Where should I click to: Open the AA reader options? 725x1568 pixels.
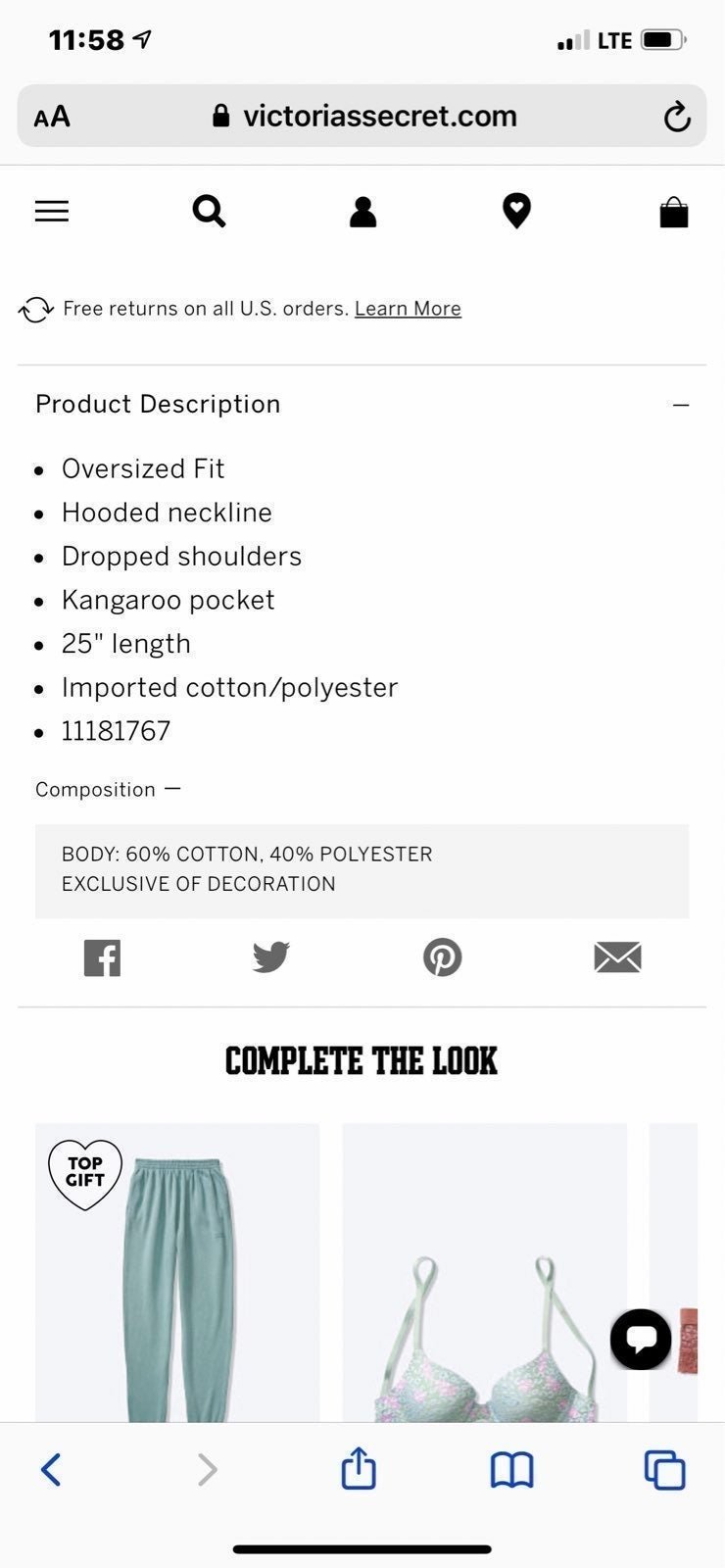[x=52, y=117]
